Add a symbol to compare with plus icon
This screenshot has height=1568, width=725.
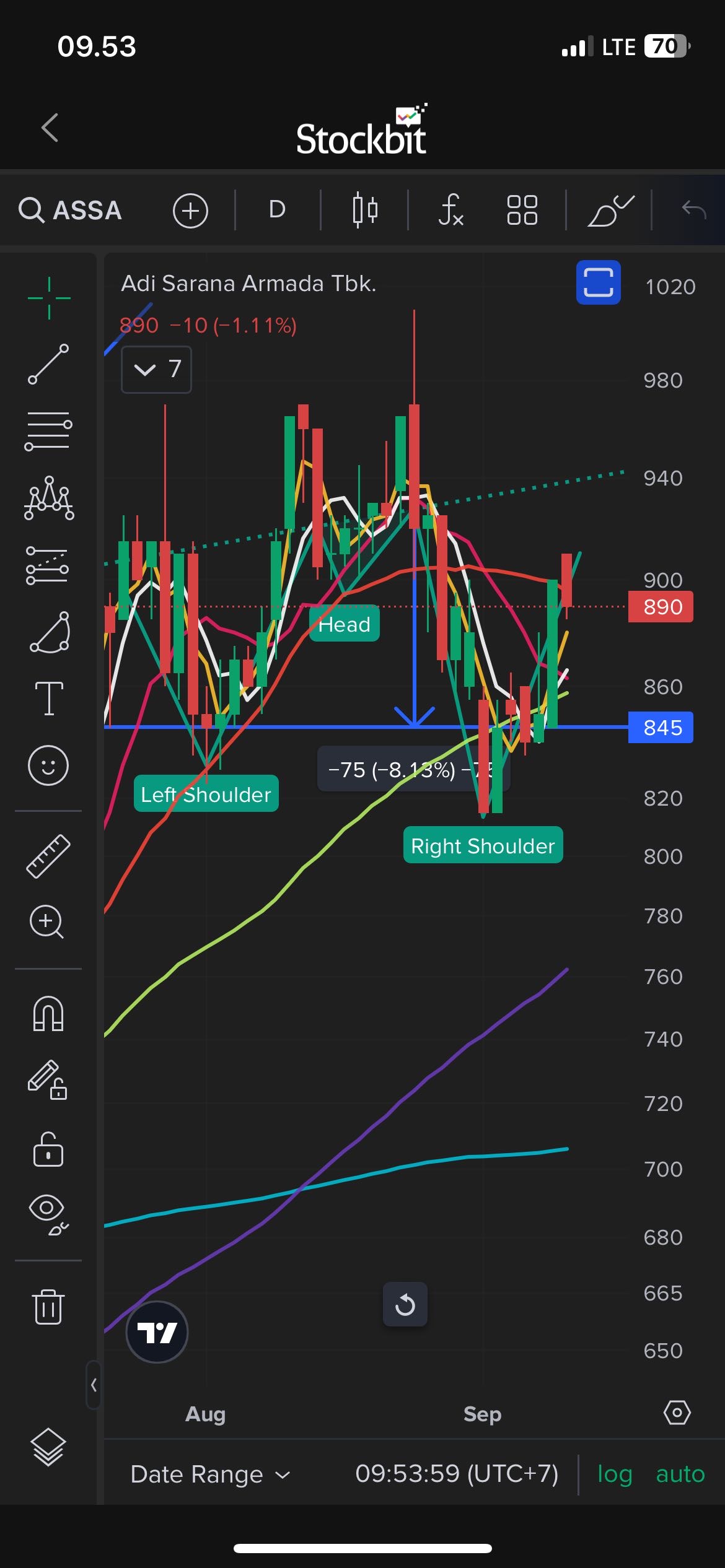tap(190, 211)
